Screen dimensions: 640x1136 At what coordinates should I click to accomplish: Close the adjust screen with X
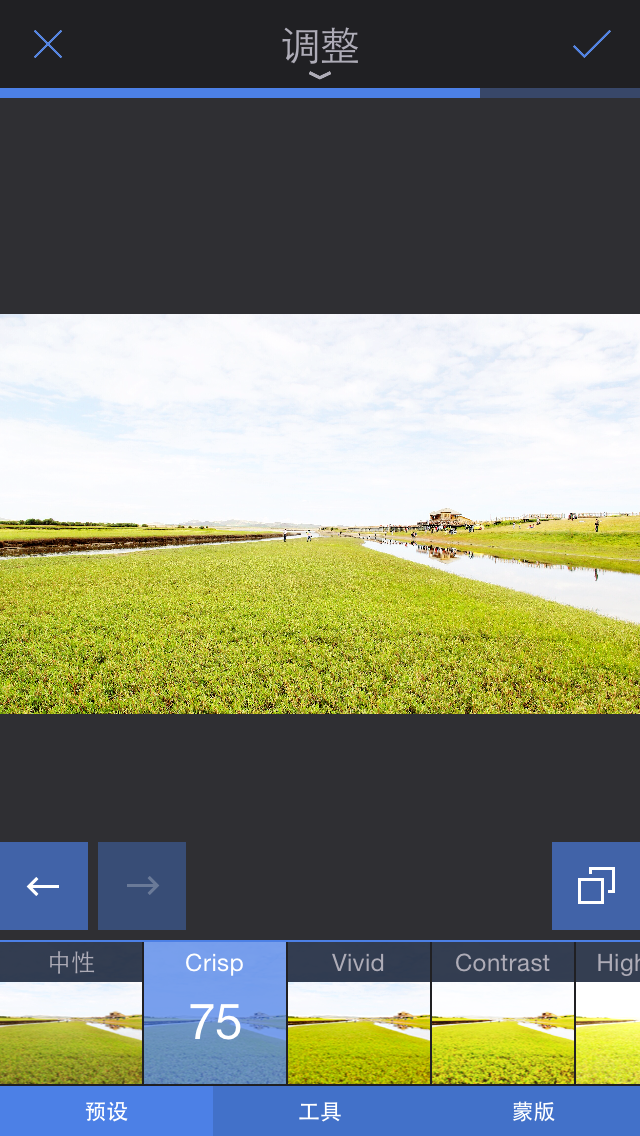[48, 45]
